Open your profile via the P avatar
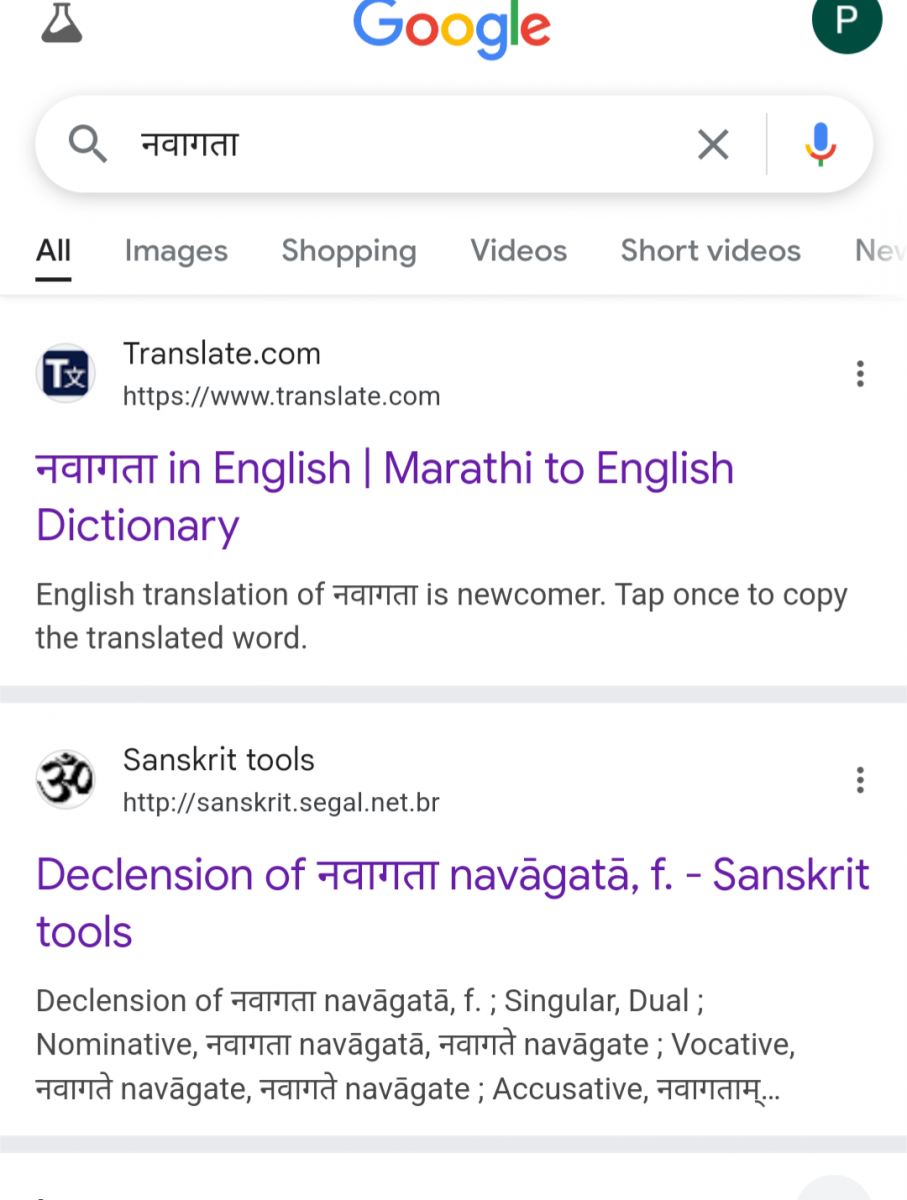This screenshot has height=1200, width=907. [x=846, y=27]
